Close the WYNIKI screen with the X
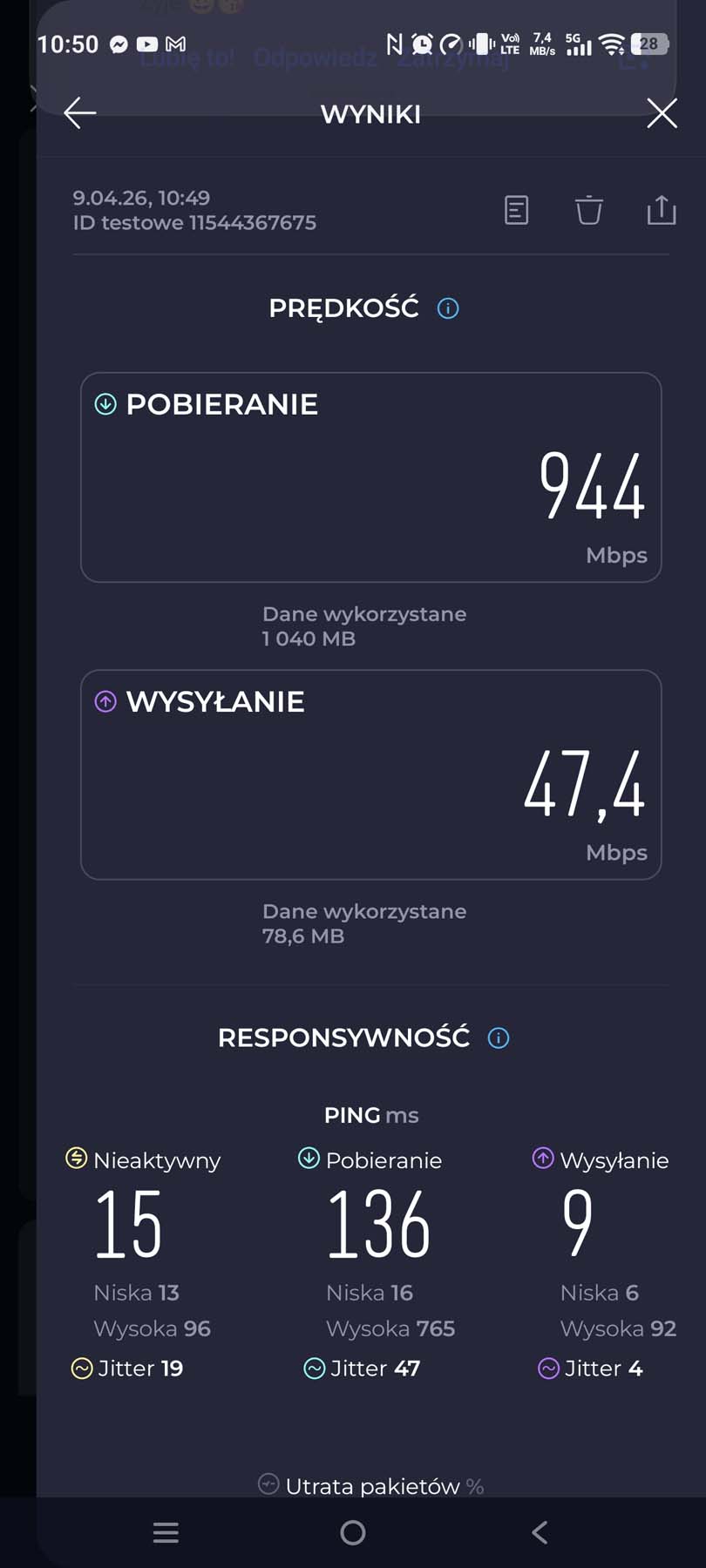Screen dimensions: 706x1568 662,112
